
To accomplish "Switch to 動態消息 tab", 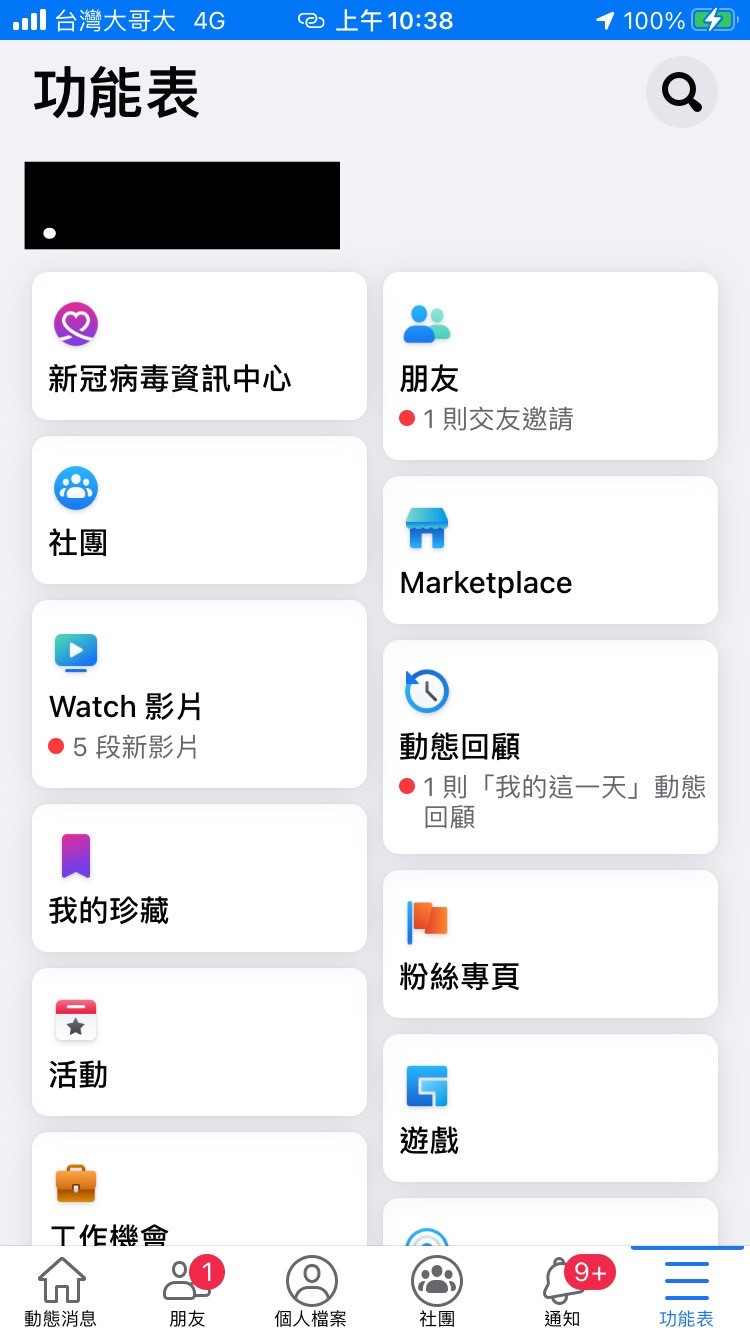I will (x=61, y=1291).
